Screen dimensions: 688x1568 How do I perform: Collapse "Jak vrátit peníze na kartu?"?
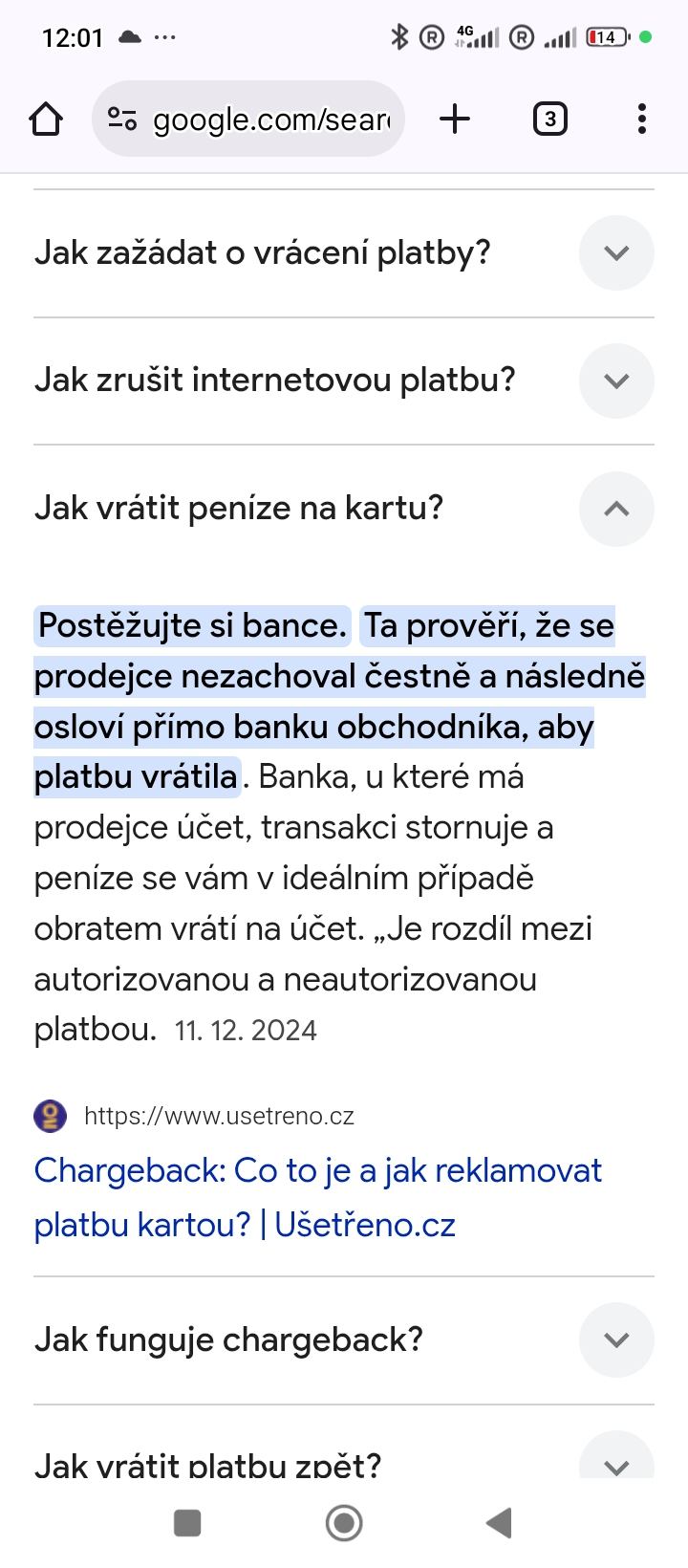click(x=616, y=508)
